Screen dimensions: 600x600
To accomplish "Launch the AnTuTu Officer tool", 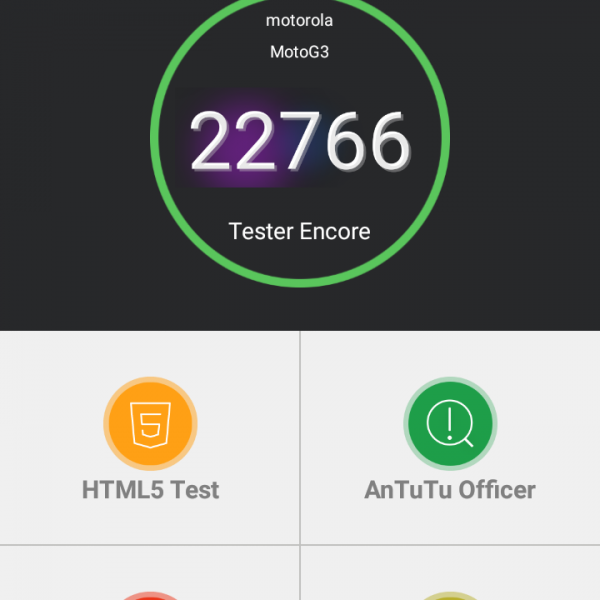I will click(x=450, y=438).
